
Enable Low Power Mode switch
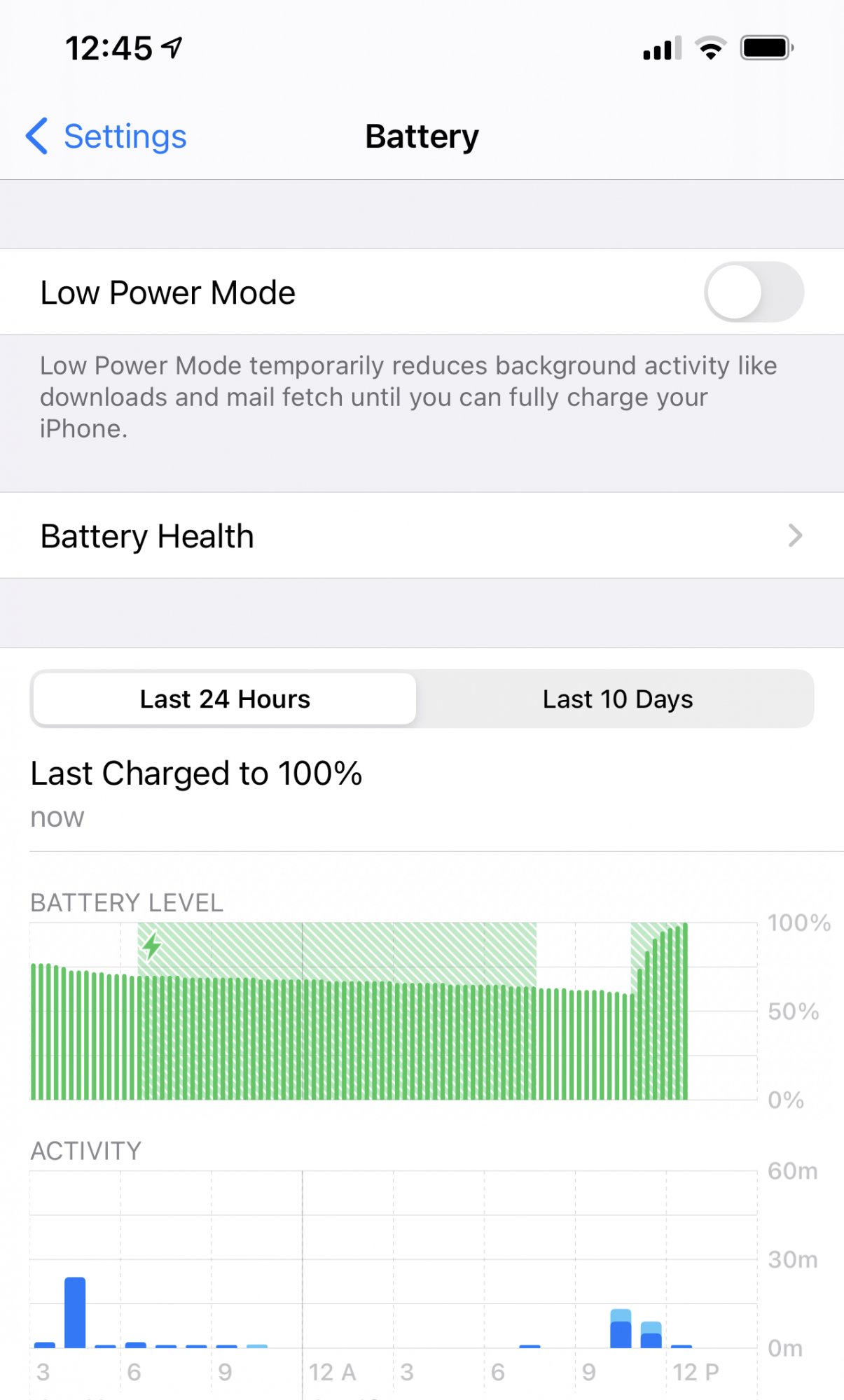tap(754, 292)
